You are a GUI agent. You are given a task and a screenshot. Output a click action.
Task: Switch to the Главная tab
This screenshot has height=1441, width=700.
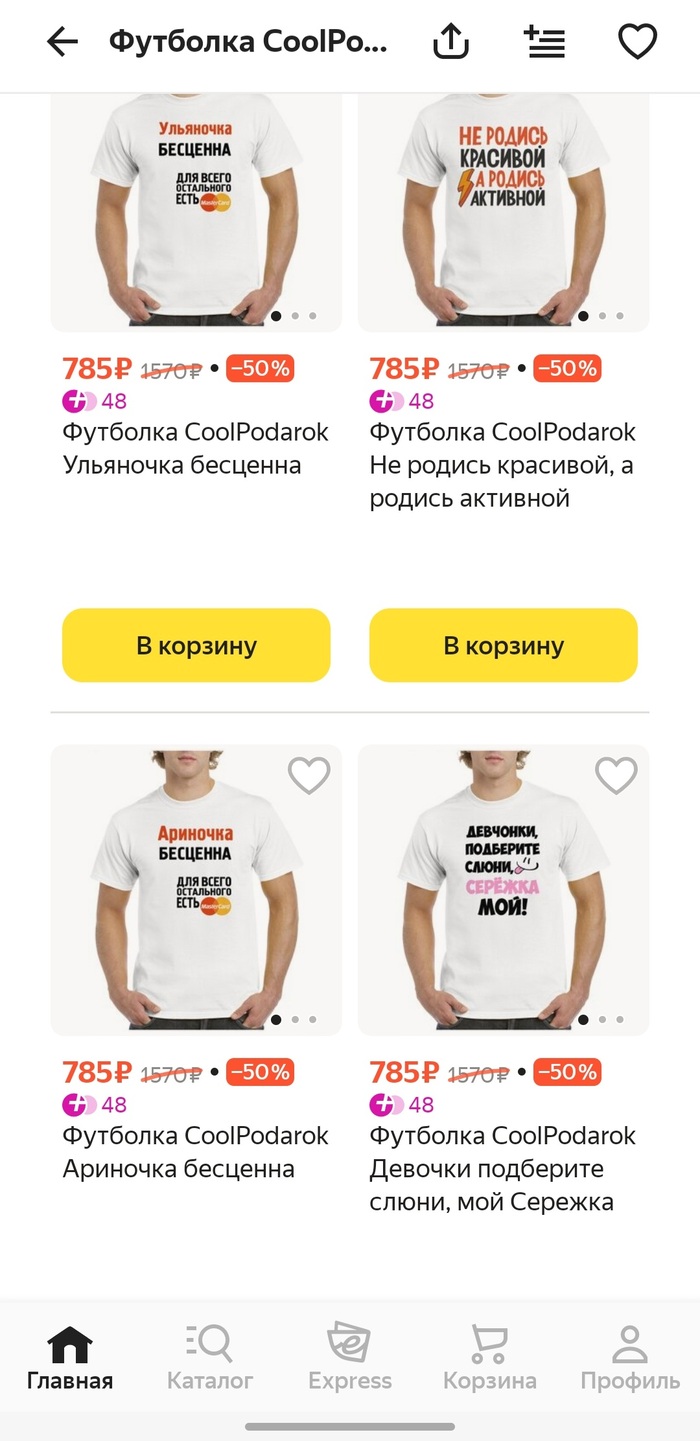[70, 1358]
